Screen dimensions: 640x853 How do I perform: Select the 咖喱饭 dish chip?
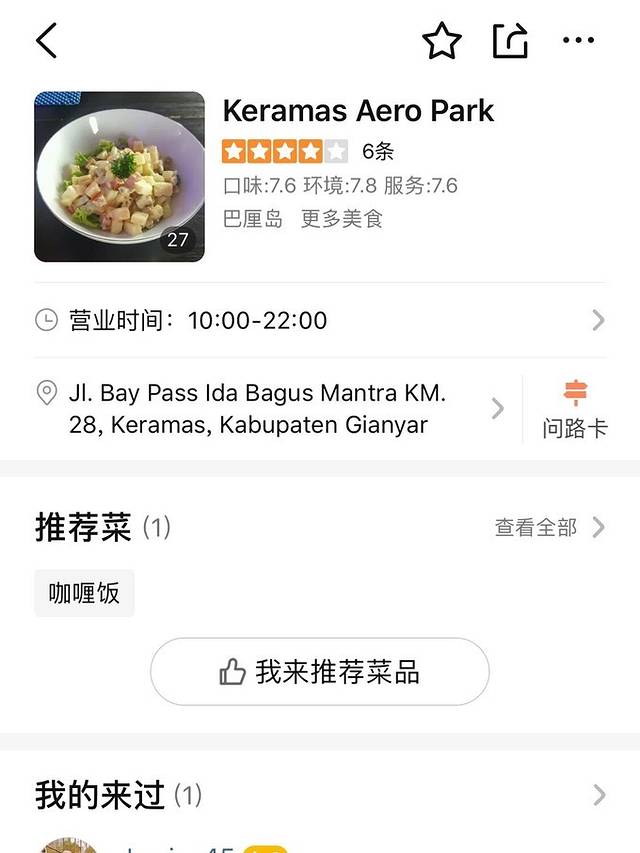[84, 593]
